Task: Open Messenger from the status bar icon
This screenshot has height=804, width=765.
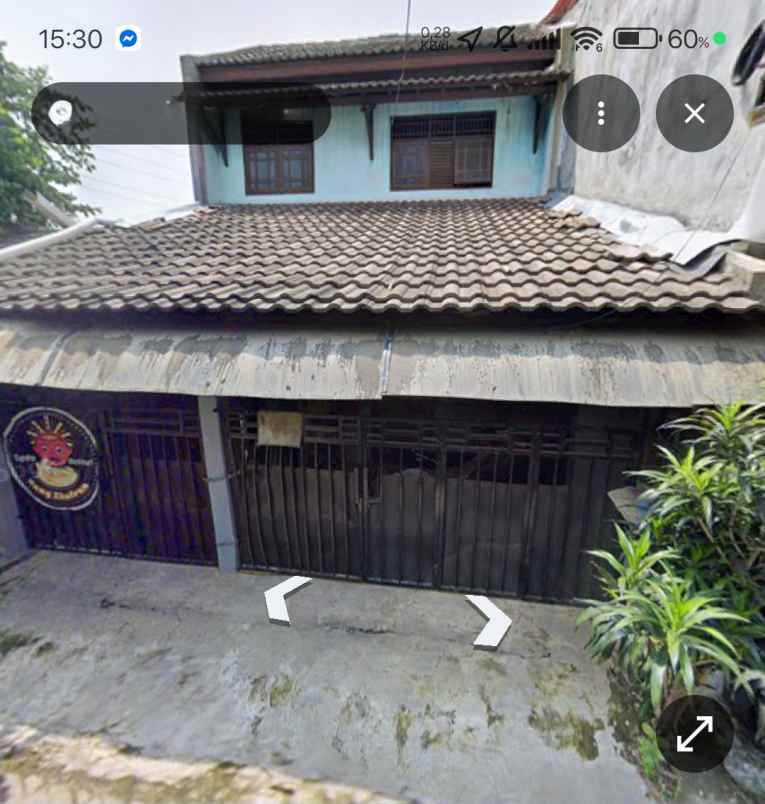Action: 129,38
